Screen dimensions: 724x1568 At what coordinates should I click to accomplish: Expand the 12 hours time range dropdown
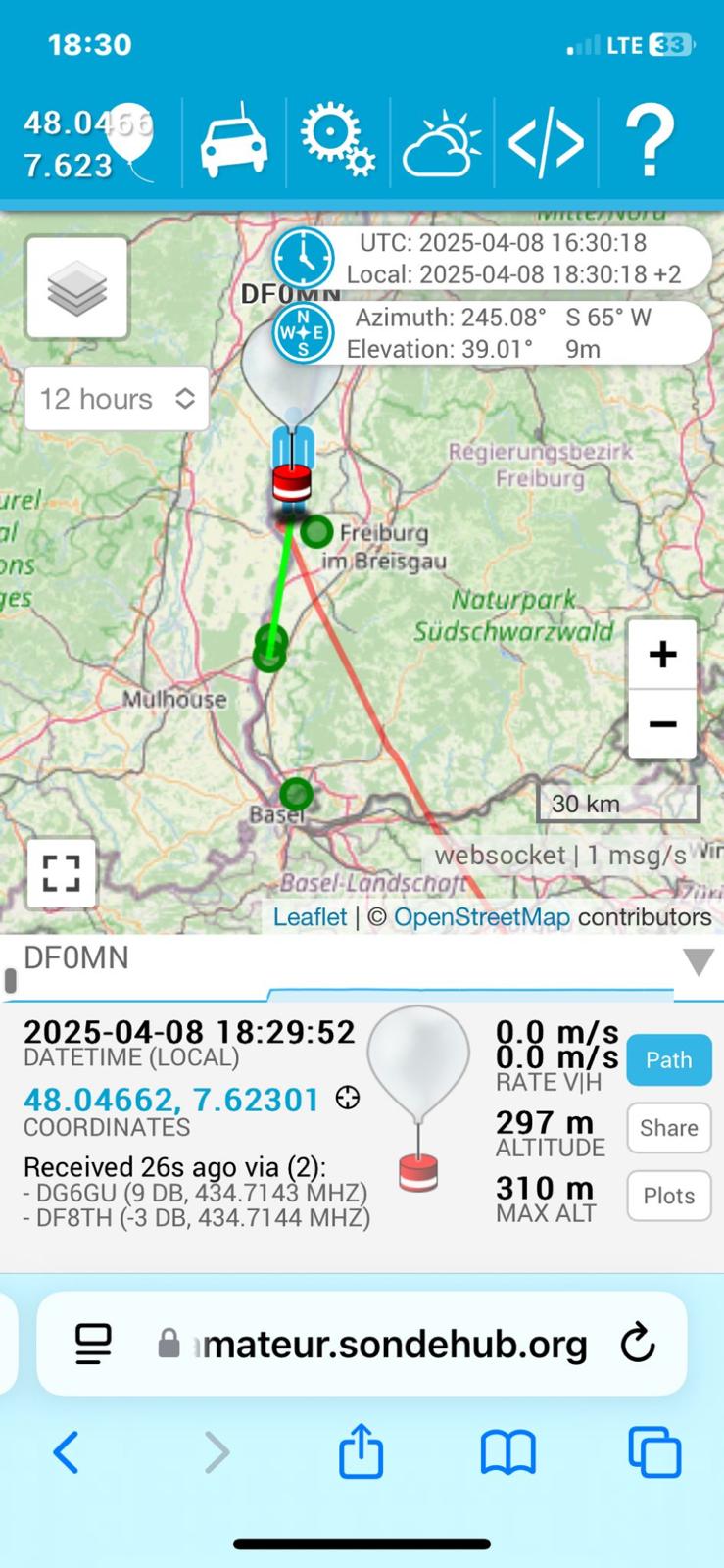117,399
